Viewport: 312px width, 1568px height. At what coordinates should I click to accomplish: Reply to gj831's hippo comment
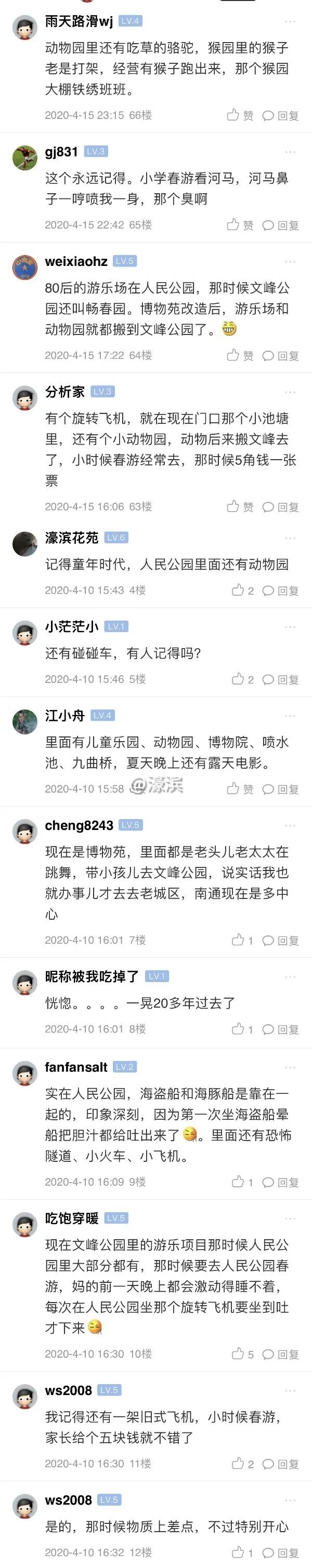point(281,225)
